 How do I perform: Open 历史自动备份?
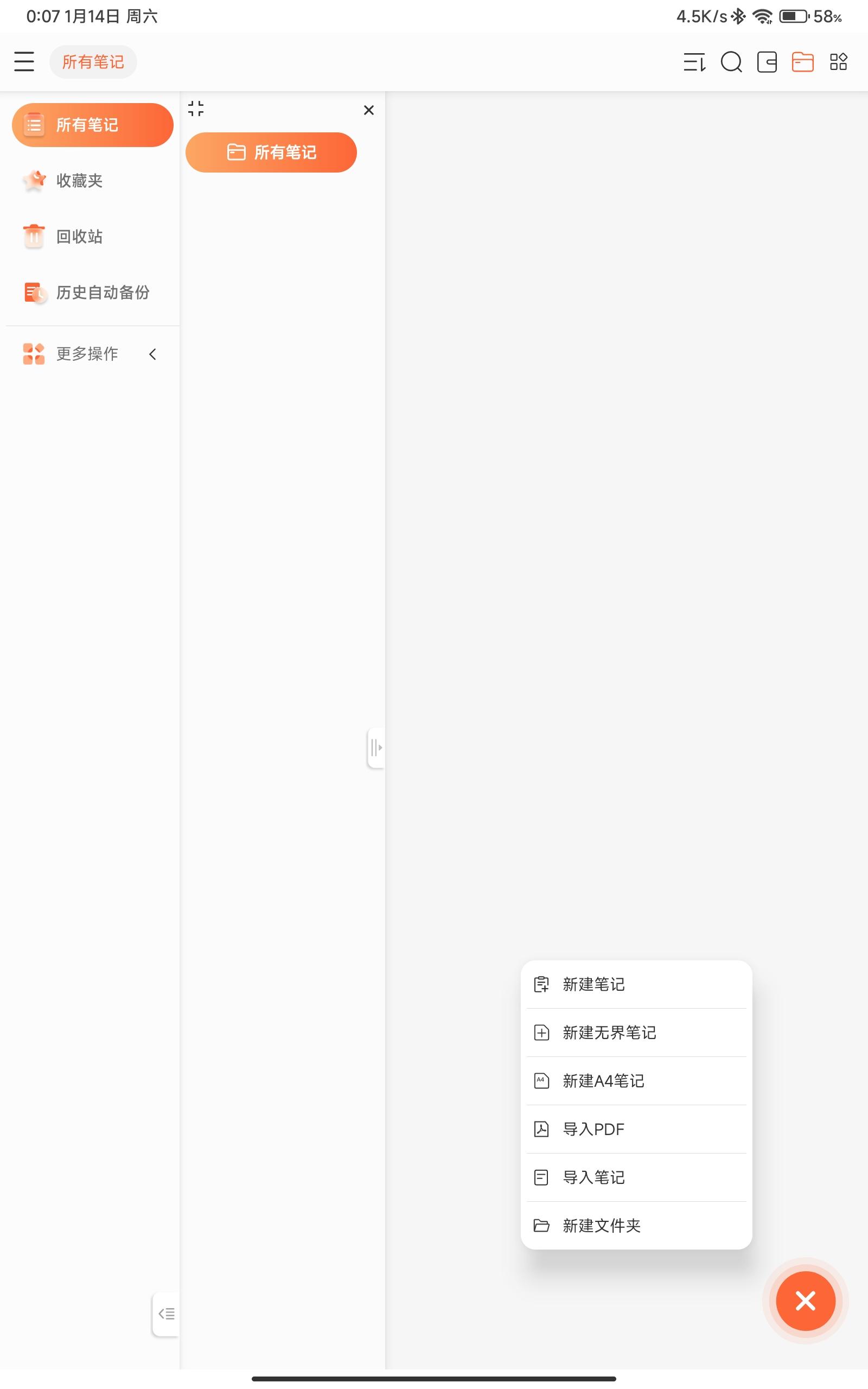pyautogui.click(x=102, y=292)
